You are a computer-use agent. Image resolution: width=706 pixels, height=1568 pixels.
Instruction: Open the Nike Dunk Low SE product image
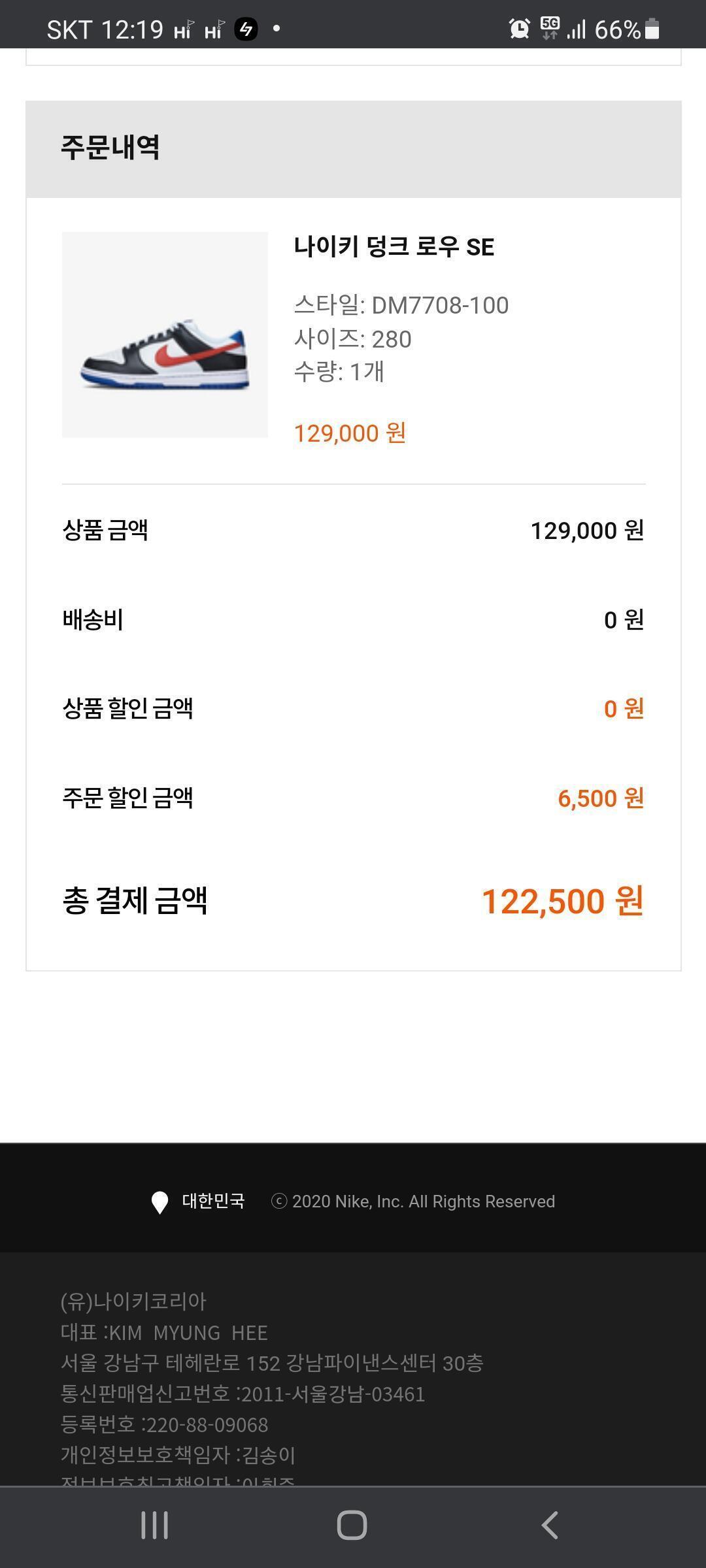click(165, 335)
